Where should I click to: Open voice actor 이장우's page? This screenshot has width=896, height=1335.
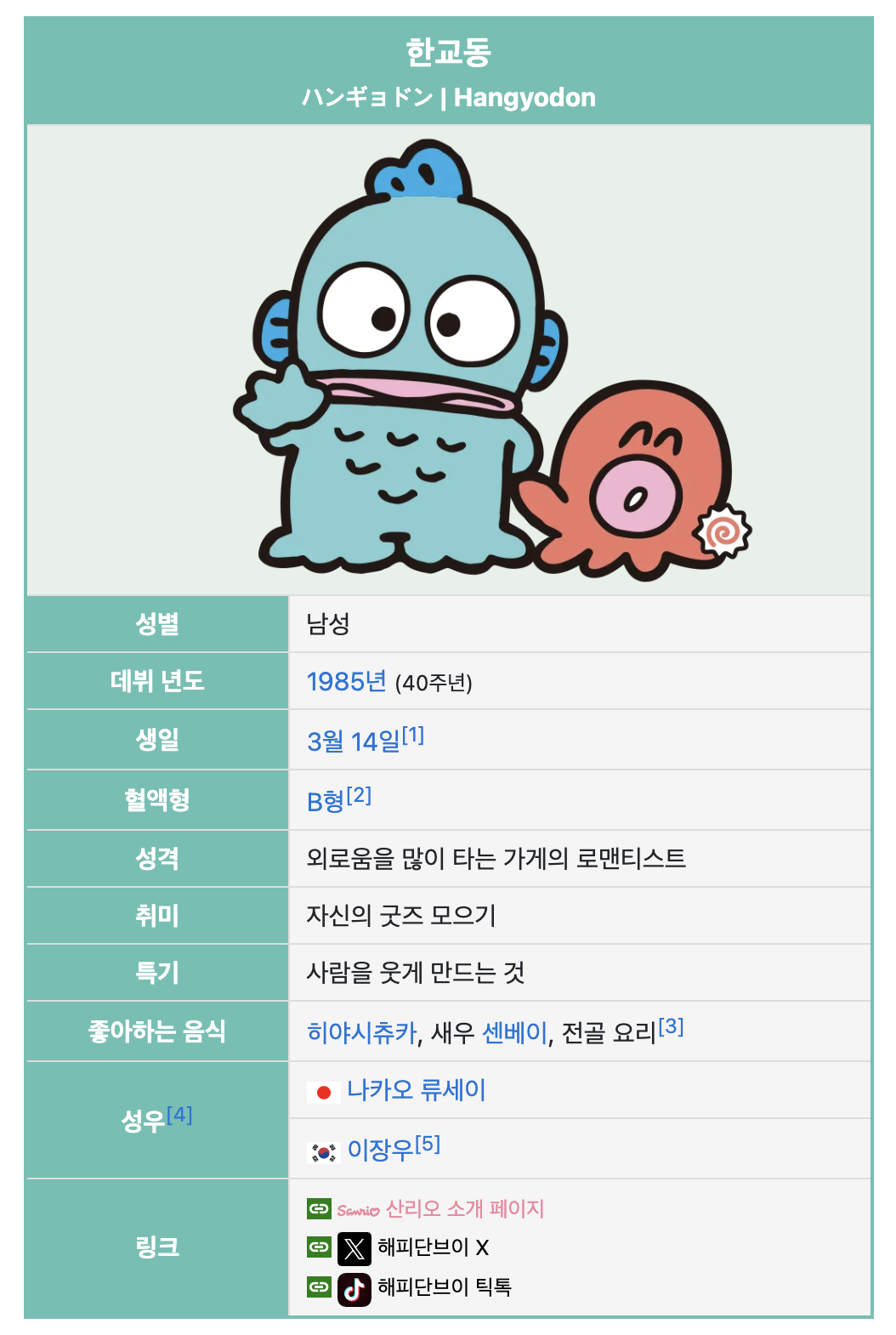click(380, 1150)
